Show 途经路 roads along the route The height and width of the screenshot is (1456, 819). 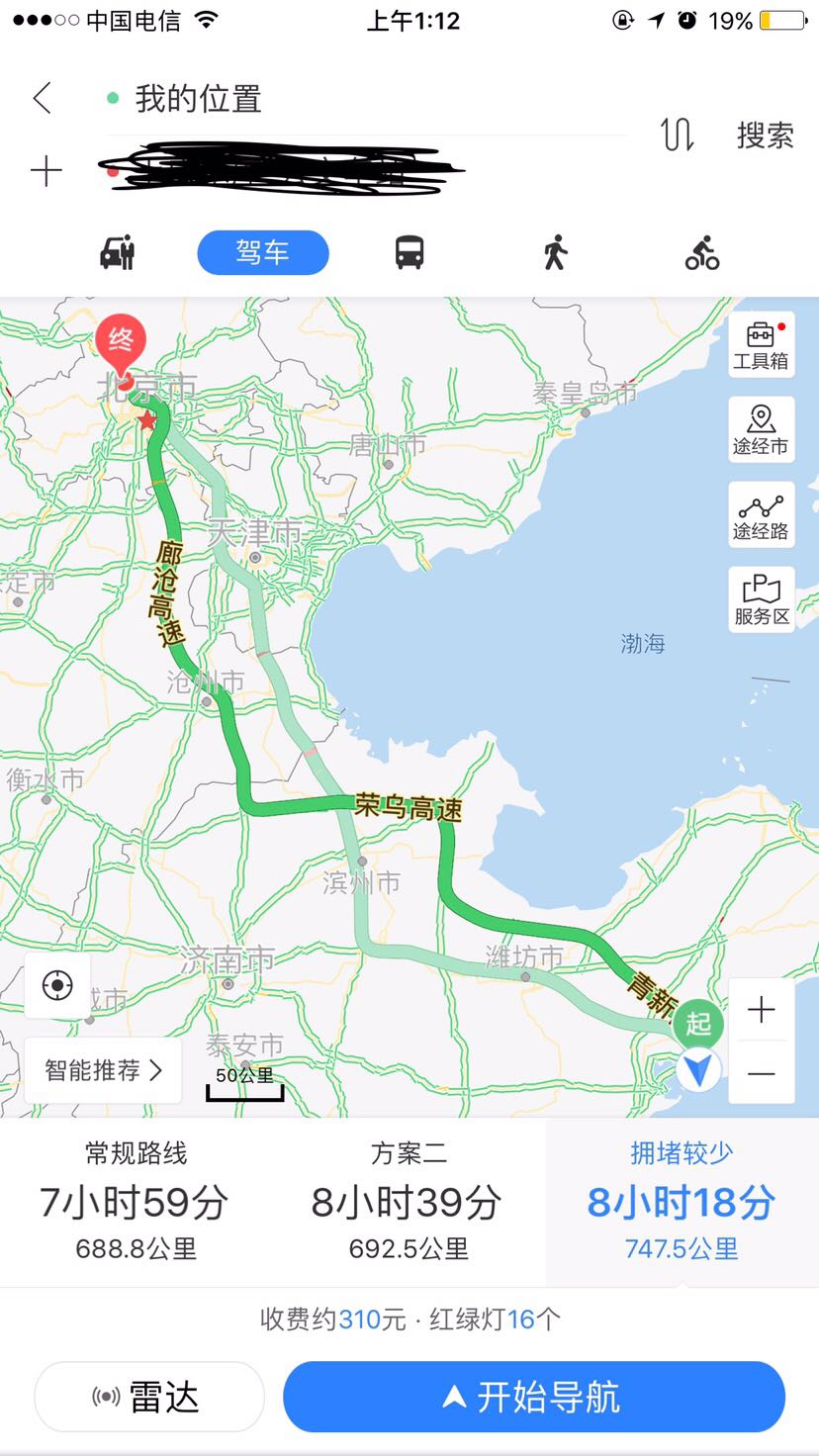[x=761, y=514]
